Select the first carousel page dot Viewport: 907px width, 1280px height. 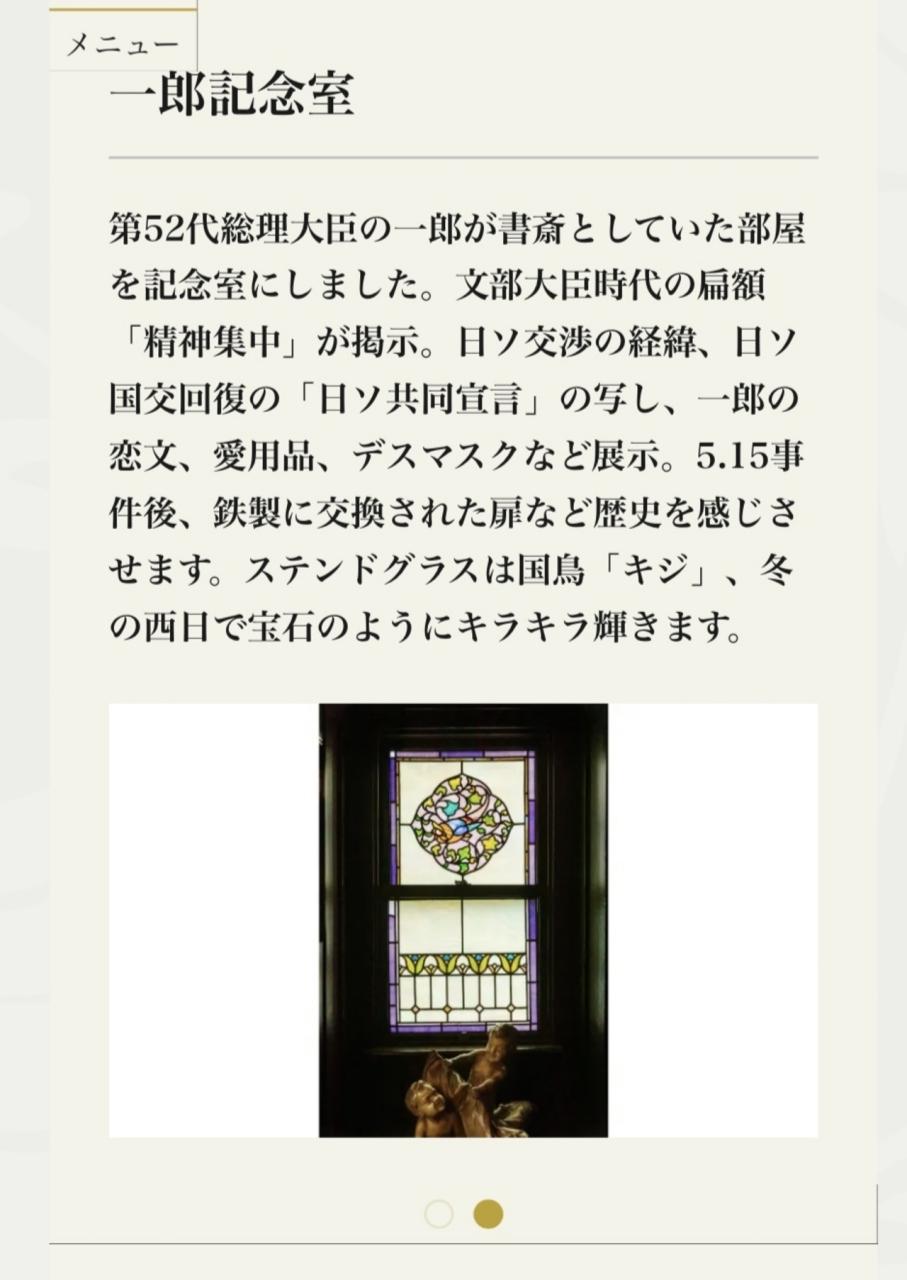(x=438, y=1214)
